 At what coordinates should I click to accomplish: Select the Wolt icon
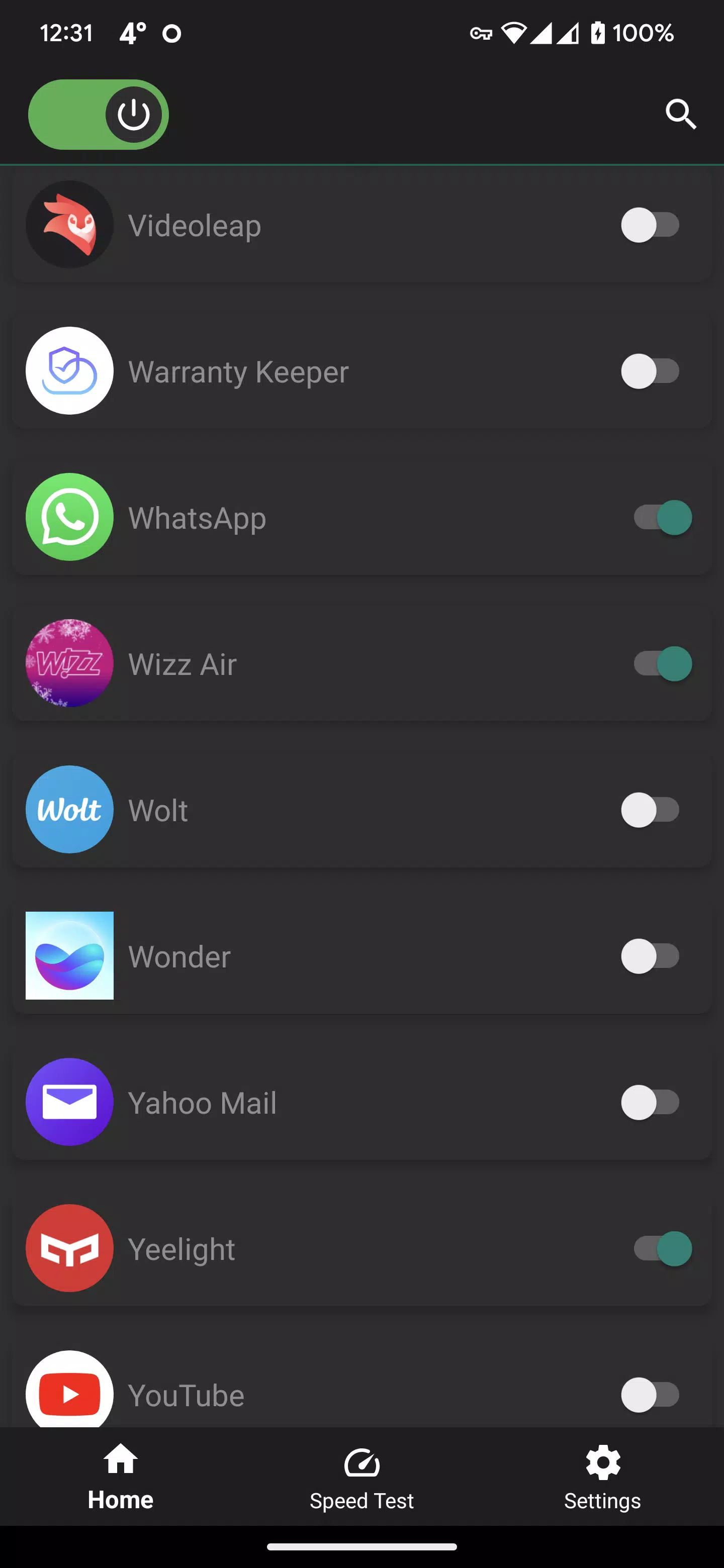click(x=69, y=810)
